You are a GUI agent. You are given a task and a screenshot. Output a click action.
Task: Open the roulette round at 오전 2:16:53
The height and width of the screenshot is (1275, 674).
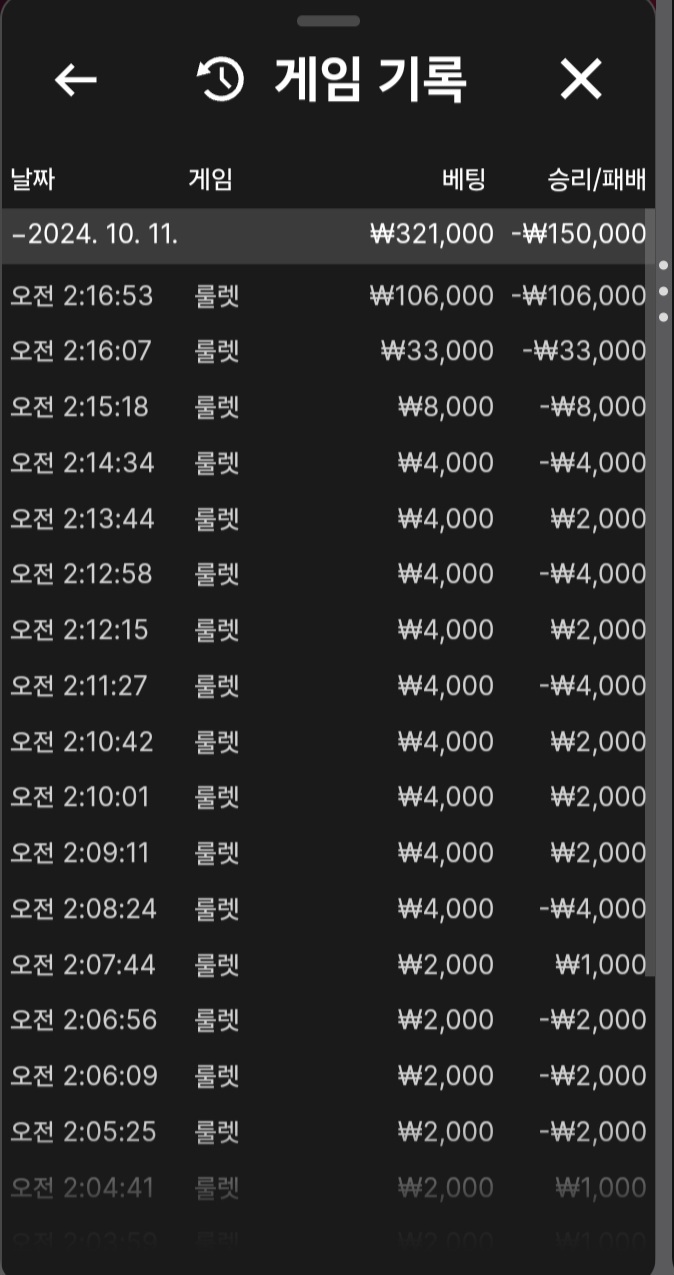[x=327, y=296]
